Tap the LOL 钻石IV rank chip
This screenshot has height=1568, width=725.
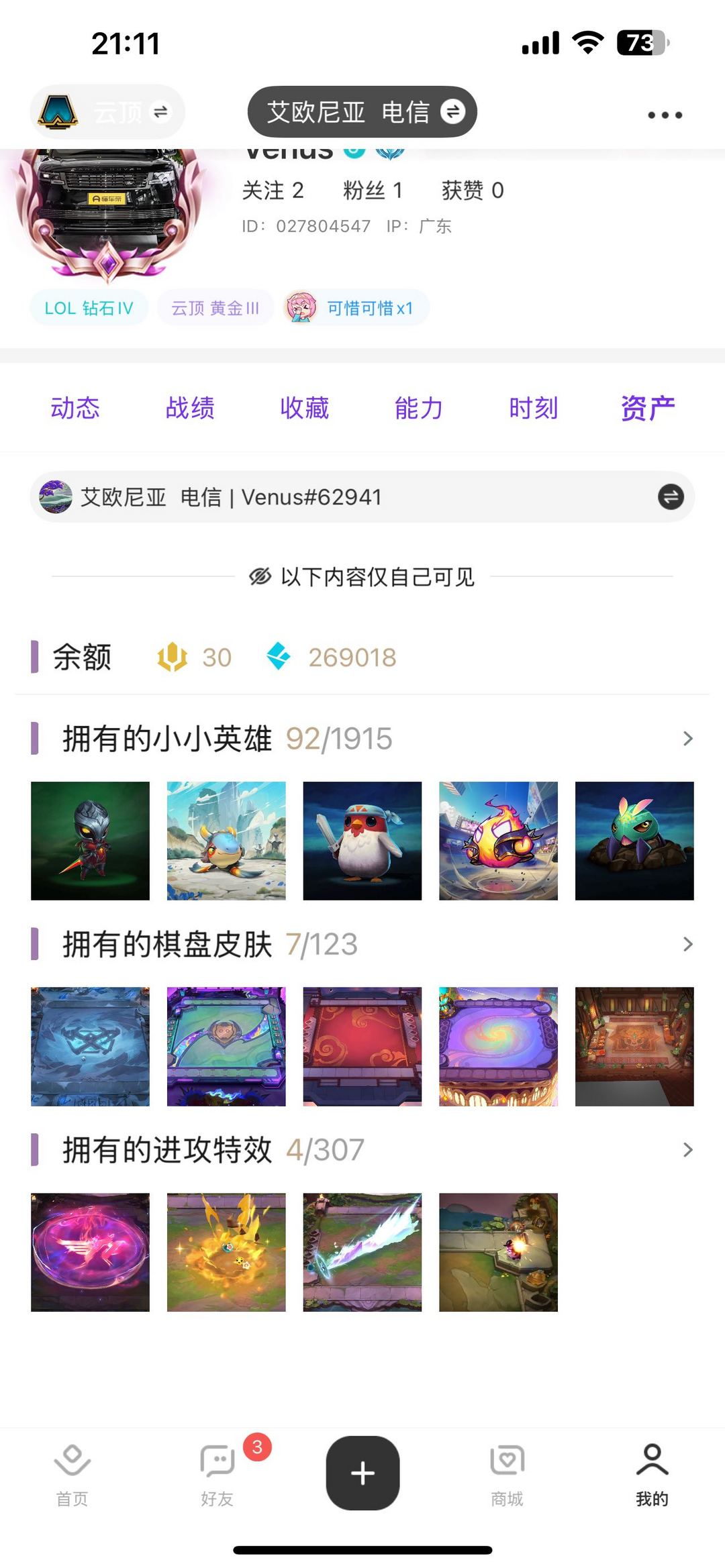tap(89, 308)
